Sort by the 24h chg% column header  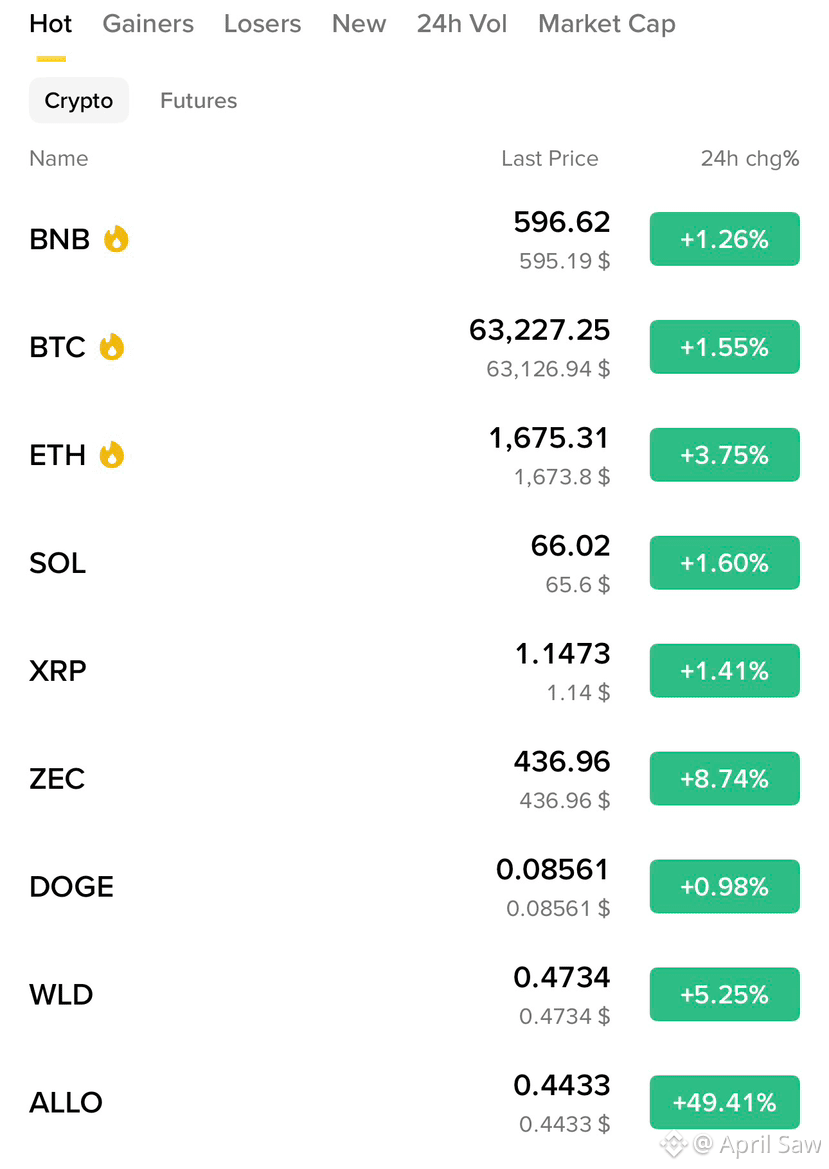coord(749,159)
